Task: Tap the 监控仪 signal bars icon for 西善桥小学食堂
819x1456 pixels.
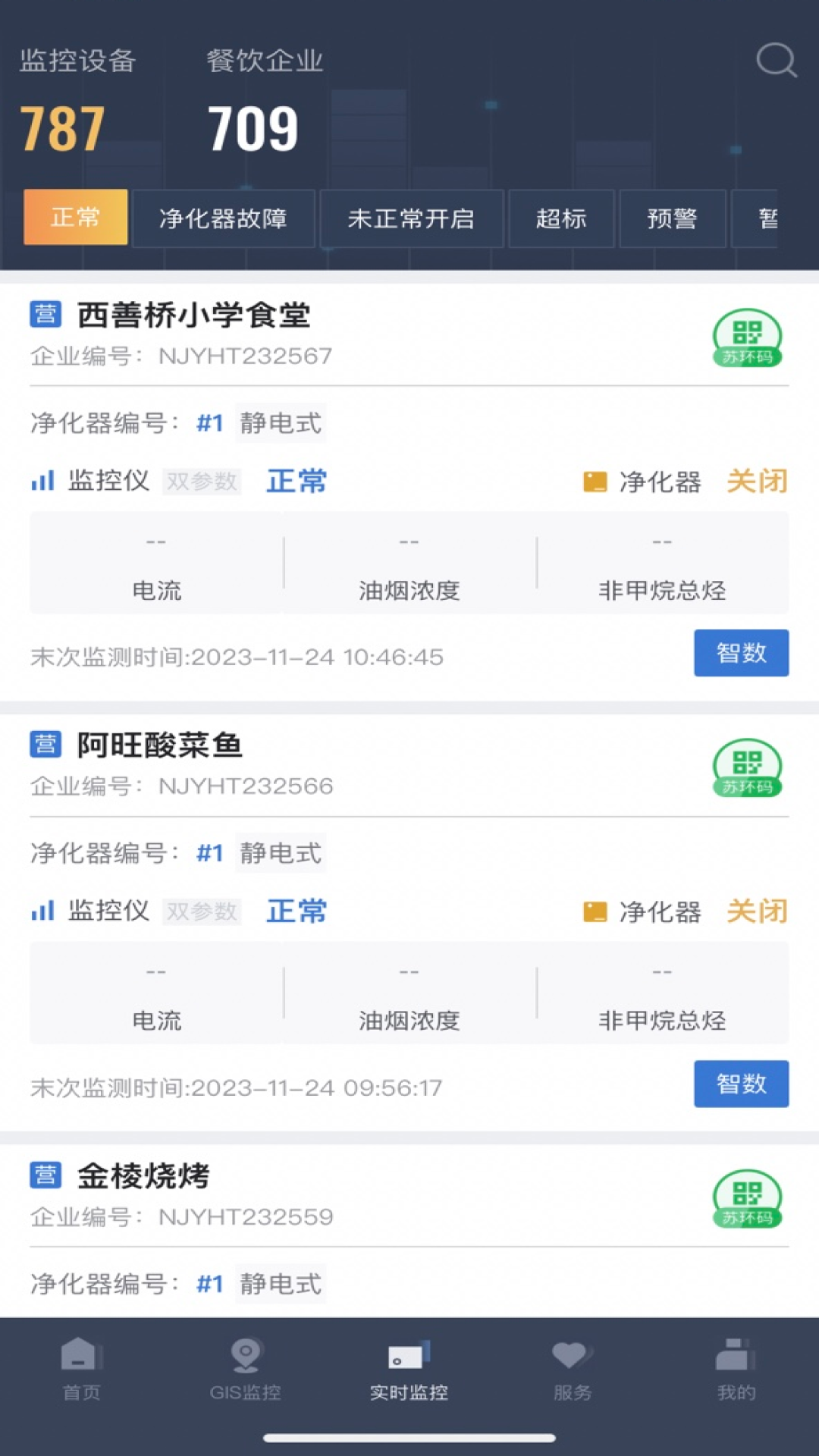Action: click(43, 481)
